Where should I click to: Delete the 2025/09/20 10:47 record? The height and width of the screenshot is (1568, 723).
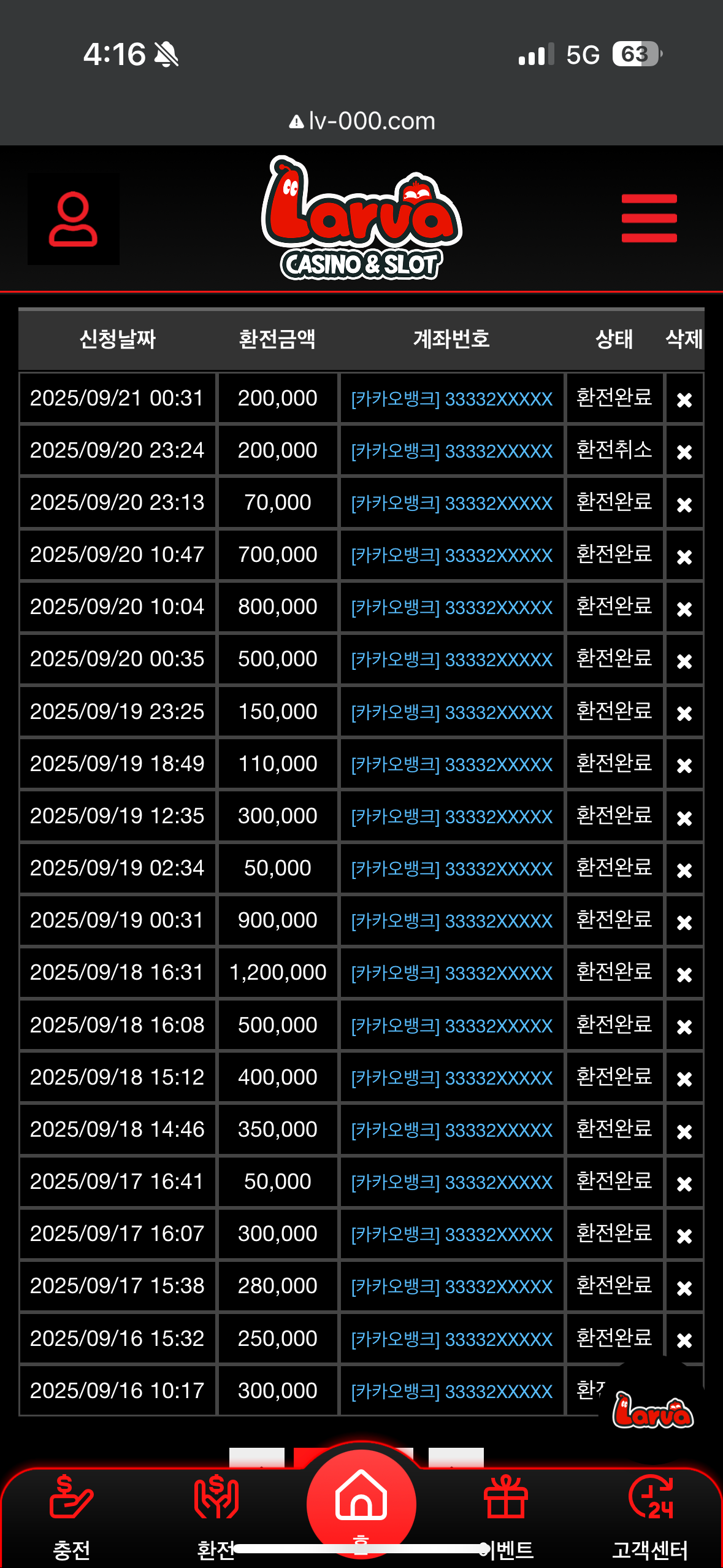[684, 556]
